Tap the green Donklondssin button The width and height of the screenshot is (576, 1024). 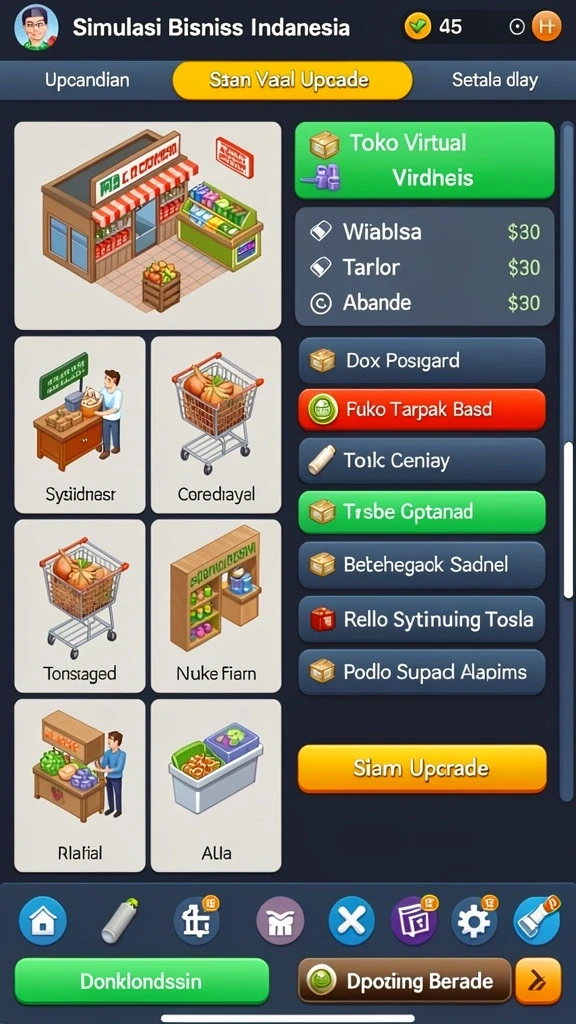coord(142,981)
